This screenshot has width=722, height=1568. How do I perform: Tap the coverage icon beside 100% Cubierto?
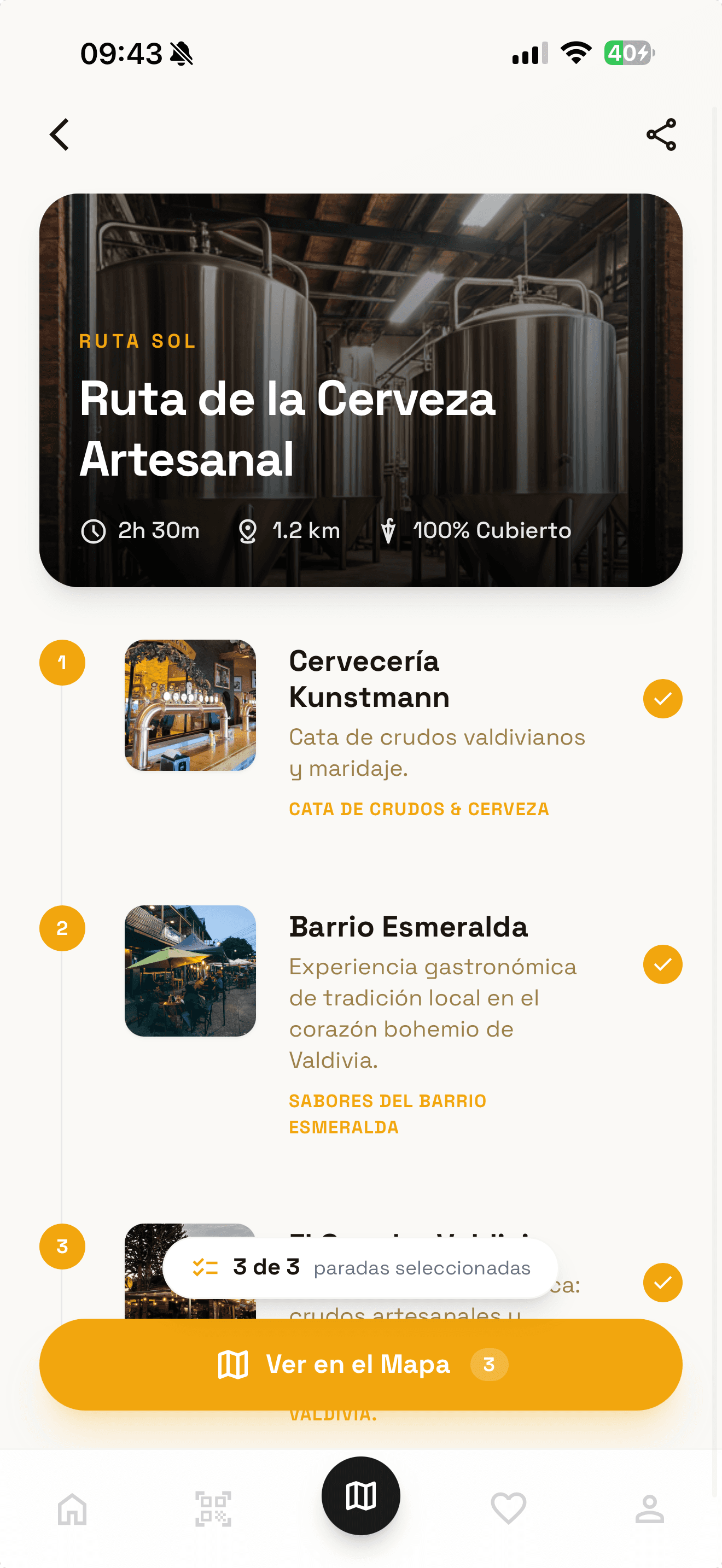tap(389, 530)
